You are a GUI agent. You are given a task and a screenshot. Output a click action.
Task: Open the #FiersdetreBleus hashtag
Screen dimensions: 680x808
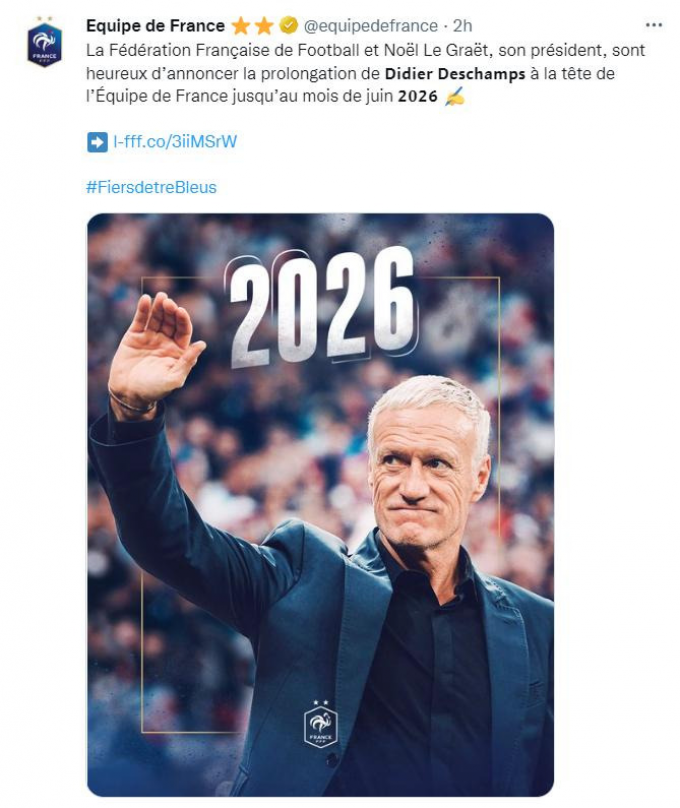point(151,187)
